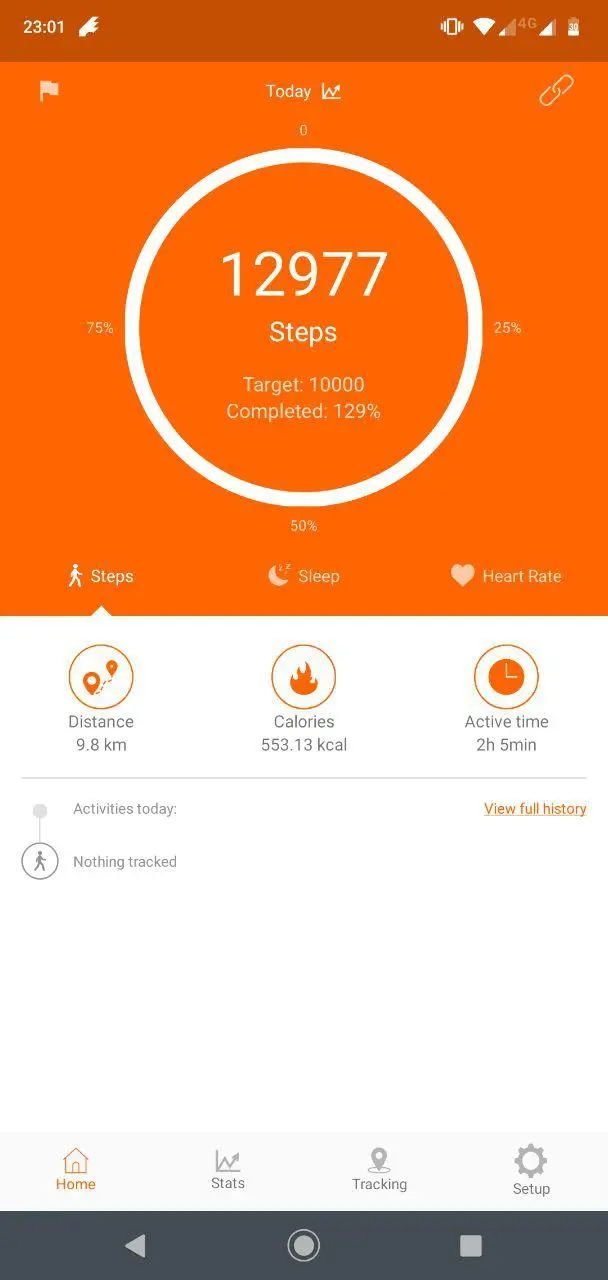
Task: Switch to the Sleep tab
Action: (x=304, y=576)
